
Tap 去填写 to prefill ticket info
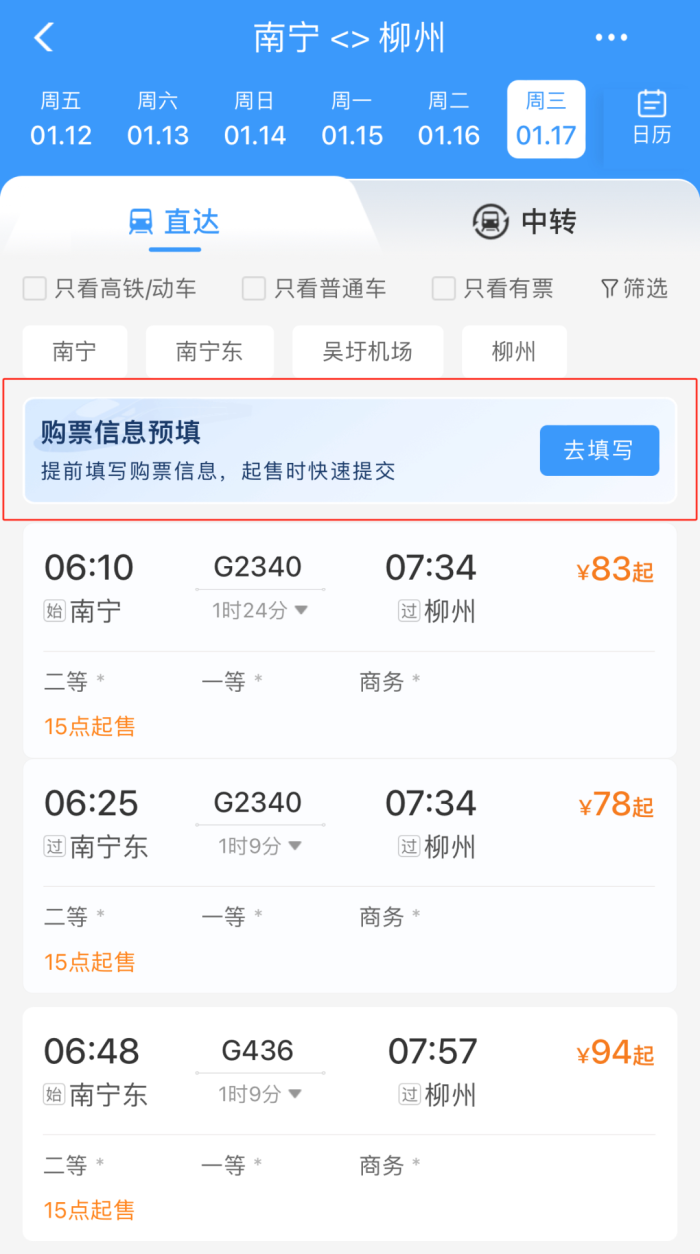click(599, 450)
